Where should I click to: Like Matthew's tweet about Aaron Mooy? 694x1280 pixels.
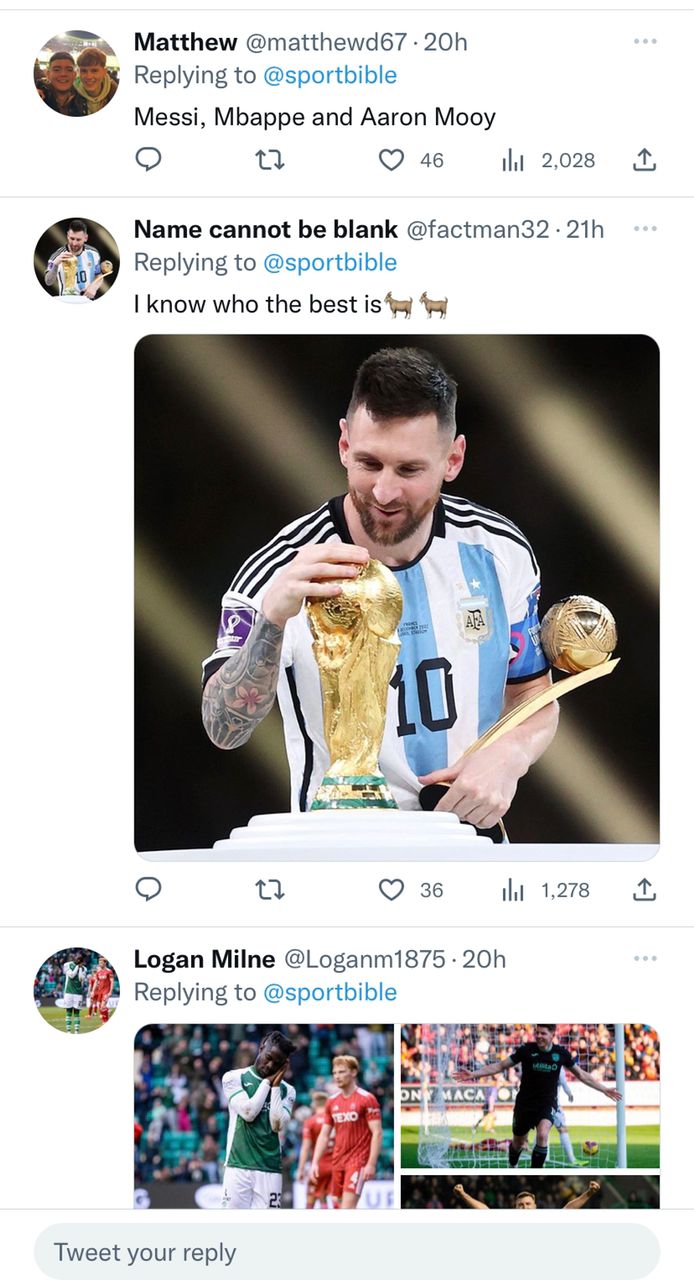click(392, 159)
